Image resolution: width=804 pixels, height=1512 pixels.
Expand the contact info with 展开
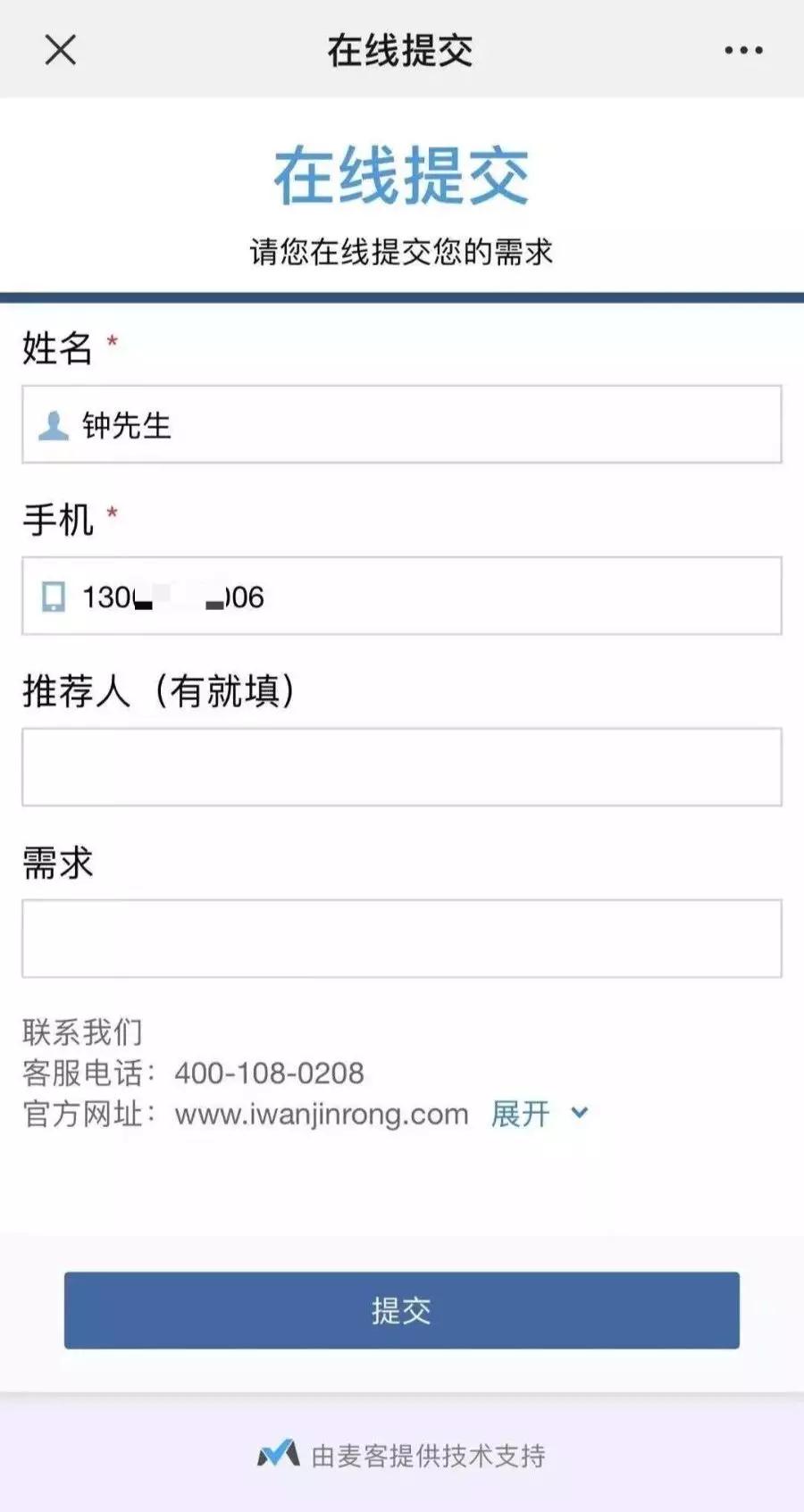click(x=540, y=1114)
